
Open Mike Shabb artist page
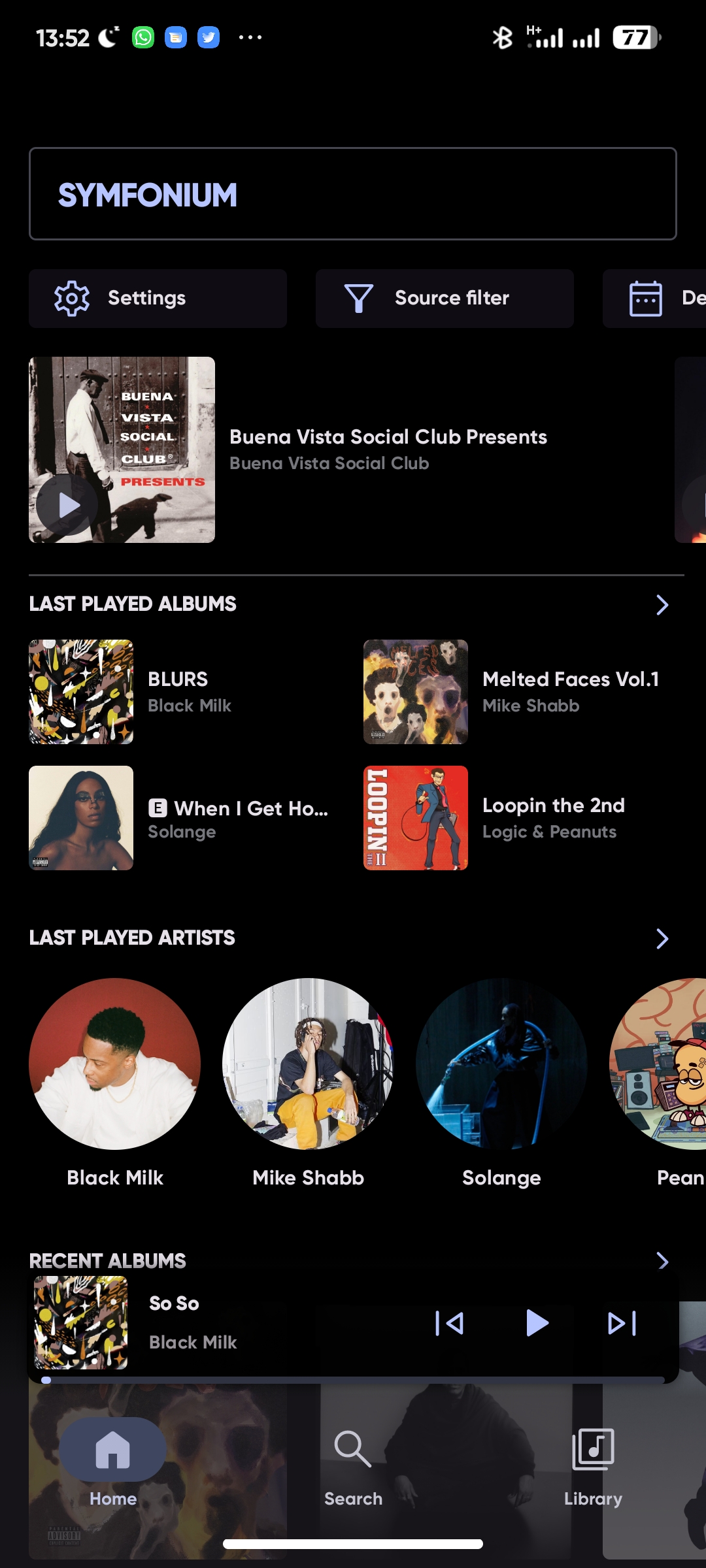tap(308, 1064)
